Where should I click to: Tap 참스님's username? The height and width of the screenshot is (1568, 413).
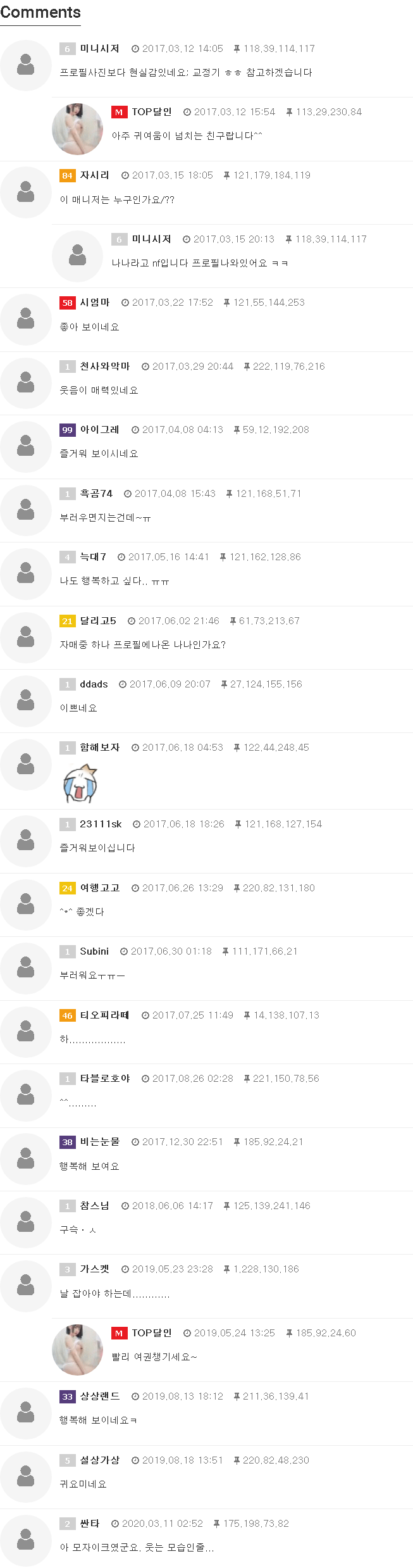94,1206
